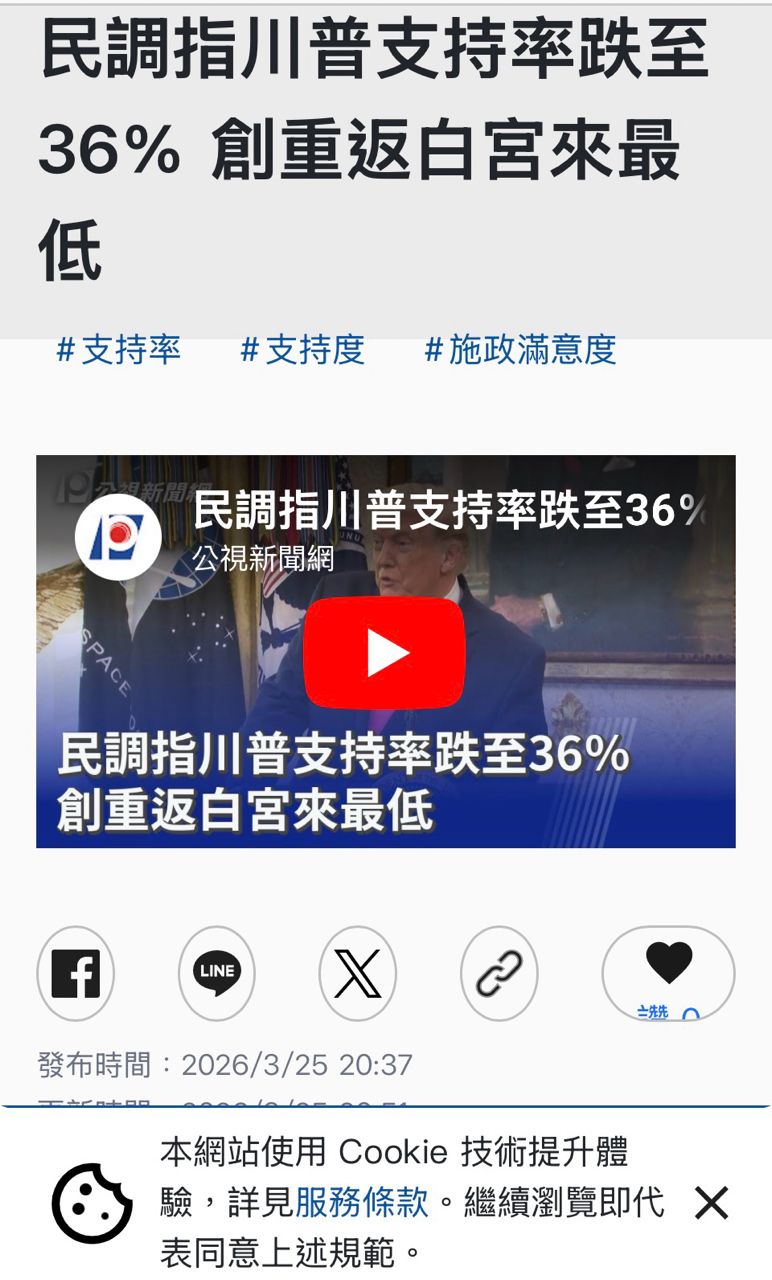Play the embedded YouTube video
Viewport: 772px width, 1280px height.
pos(384,653)
